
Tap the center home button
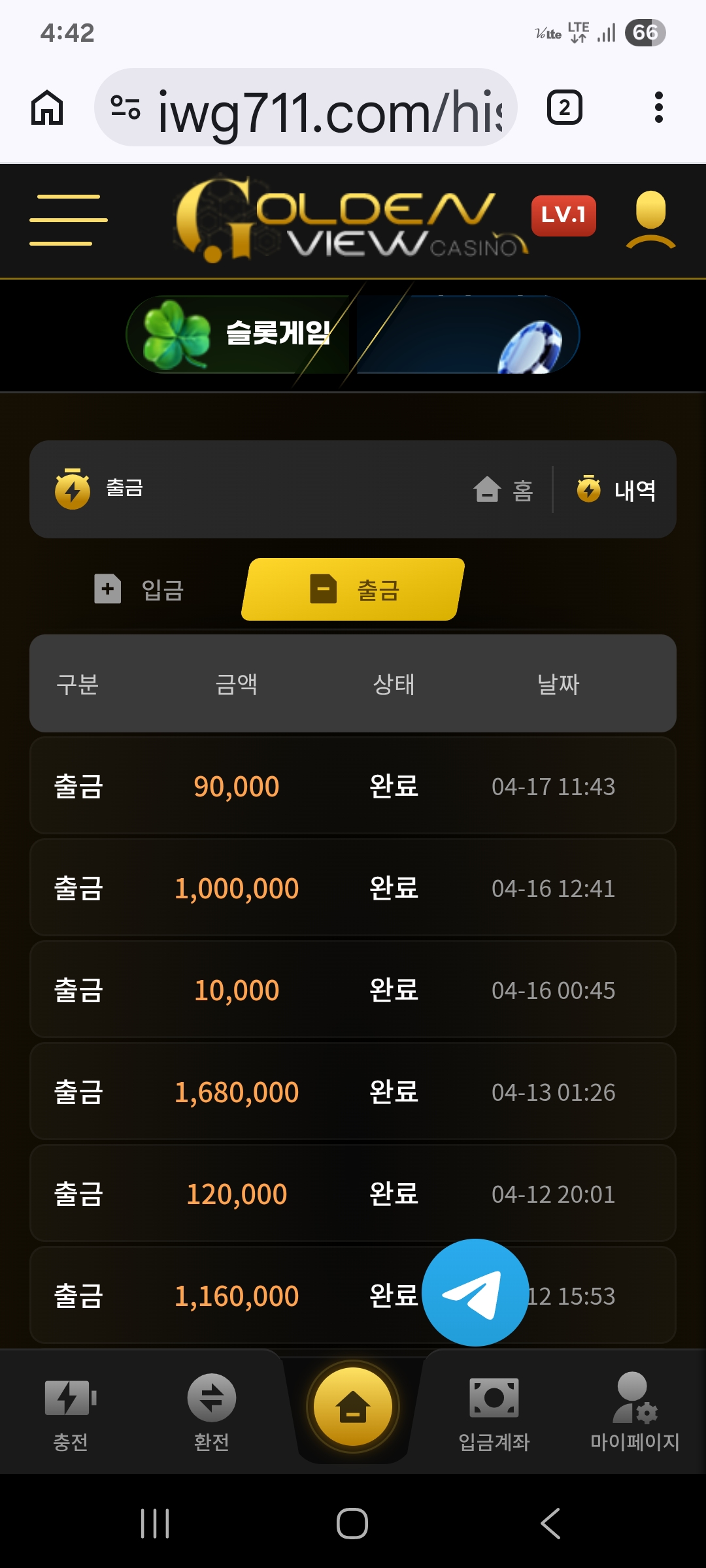point(353,1407)
